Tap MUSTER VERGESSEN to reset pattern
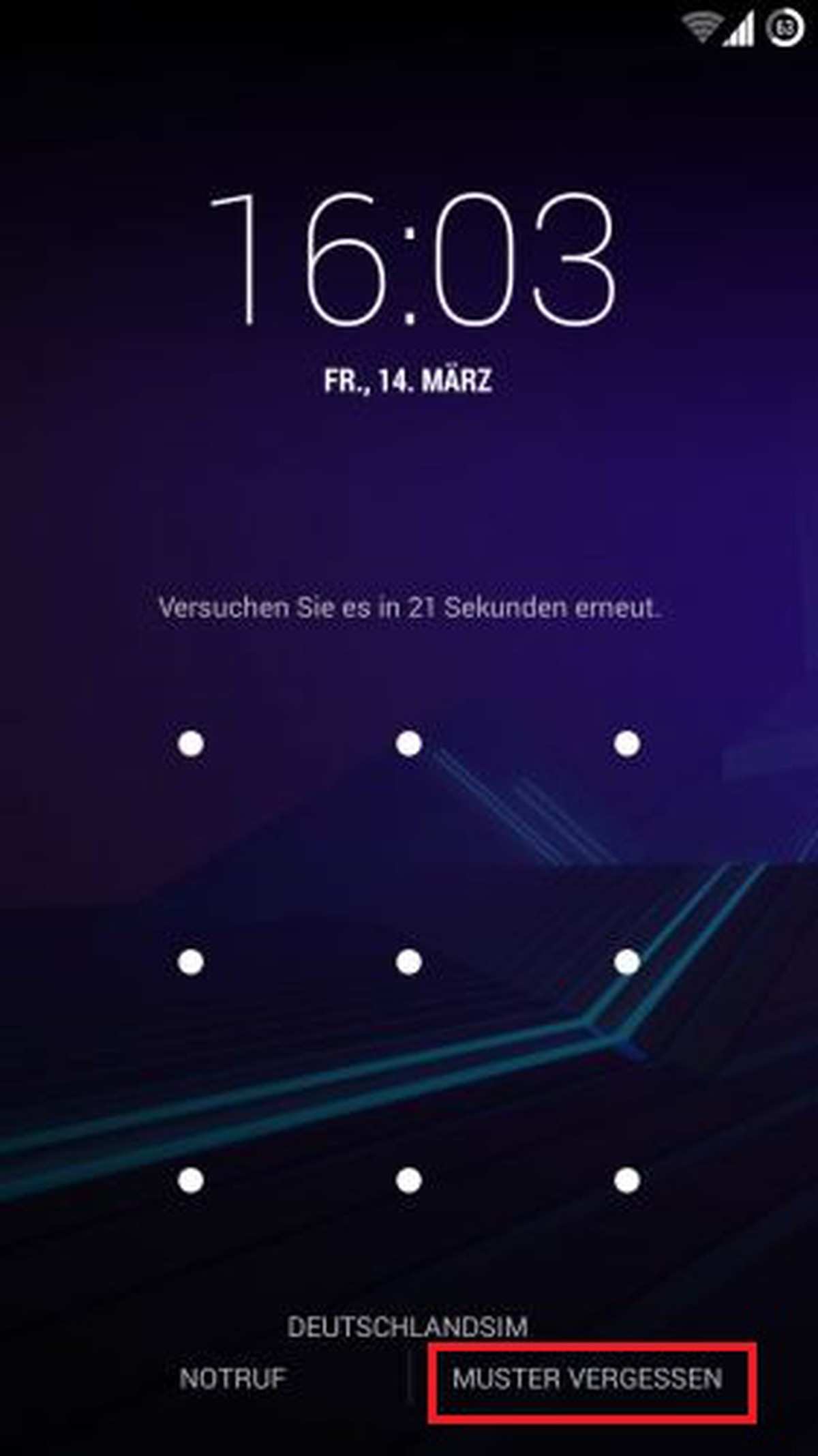This screenshot has width=818, height=1456. (x=587, y=1379)
